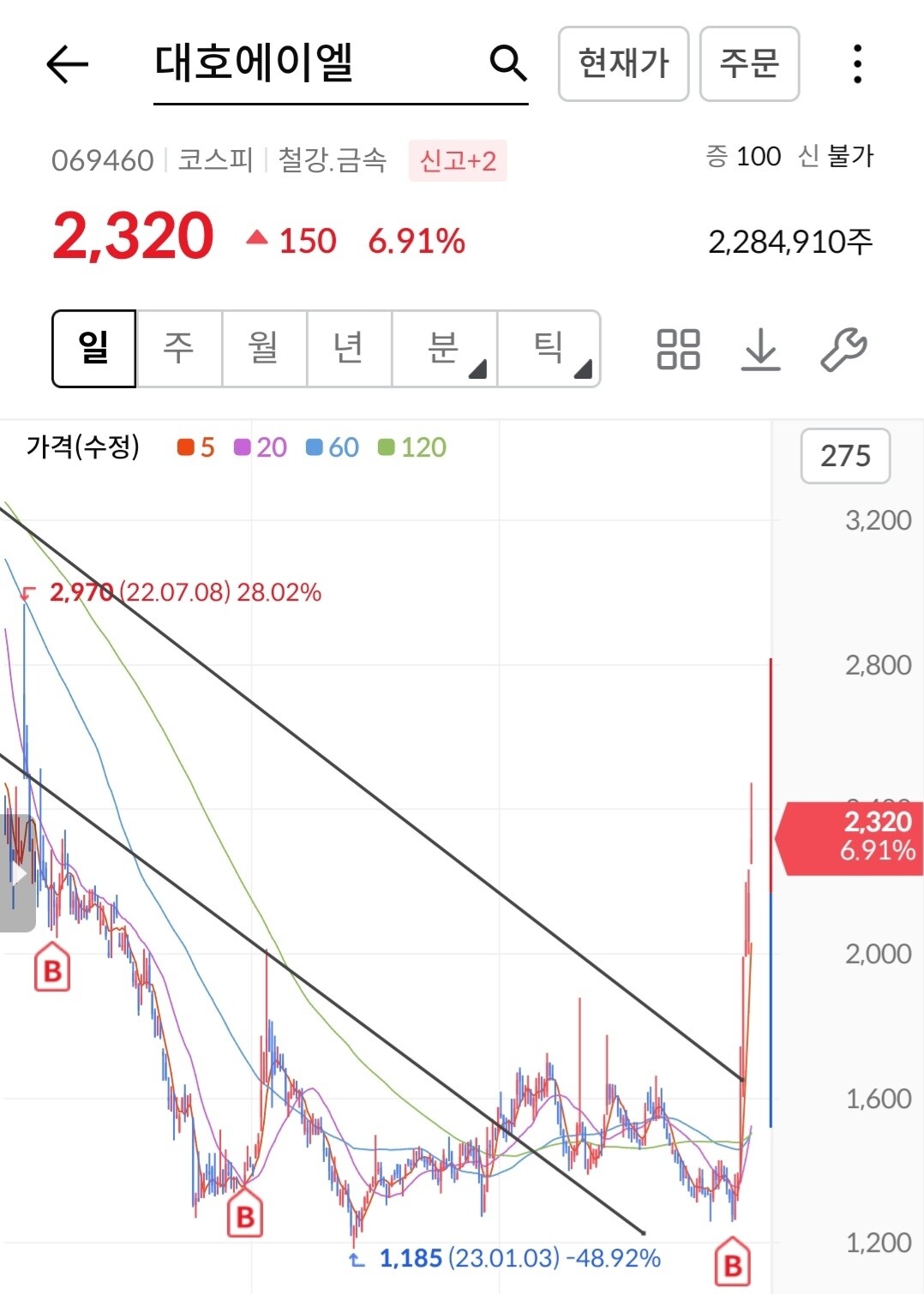Go back using the arrow icon
This screenshot has width=924, height=1294.
(x=67, y=63)
